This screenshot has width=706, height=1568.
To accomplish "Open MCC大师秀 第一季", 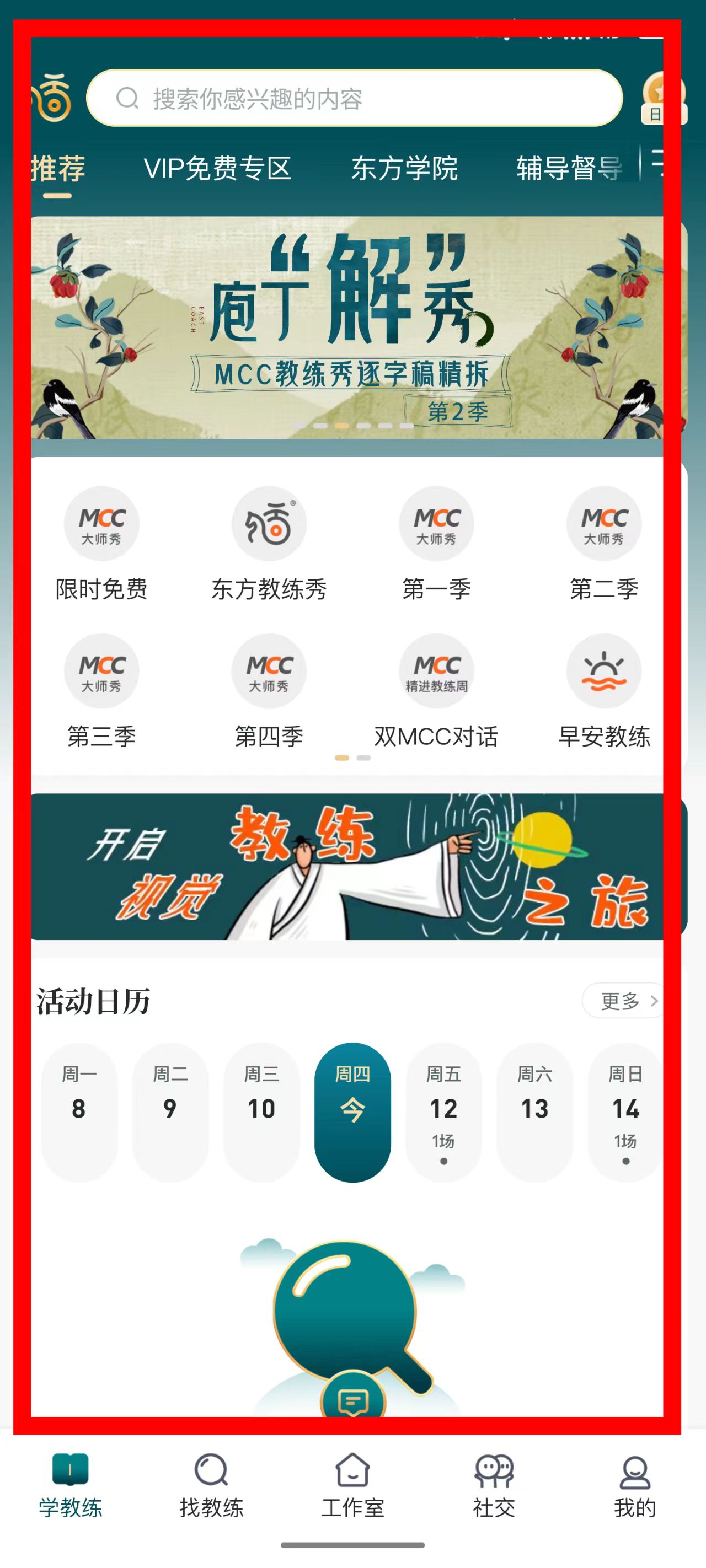I will point(436,543).
